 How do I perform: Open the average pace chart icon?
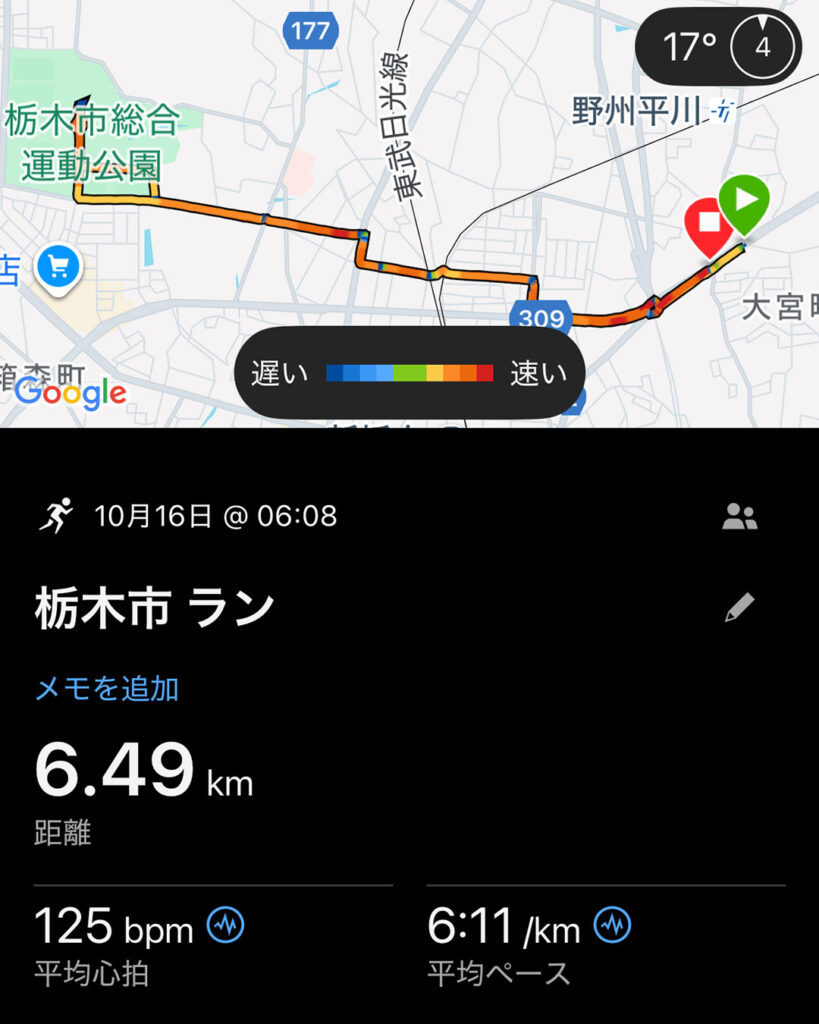pyautogui.click(x=612, y=927)
